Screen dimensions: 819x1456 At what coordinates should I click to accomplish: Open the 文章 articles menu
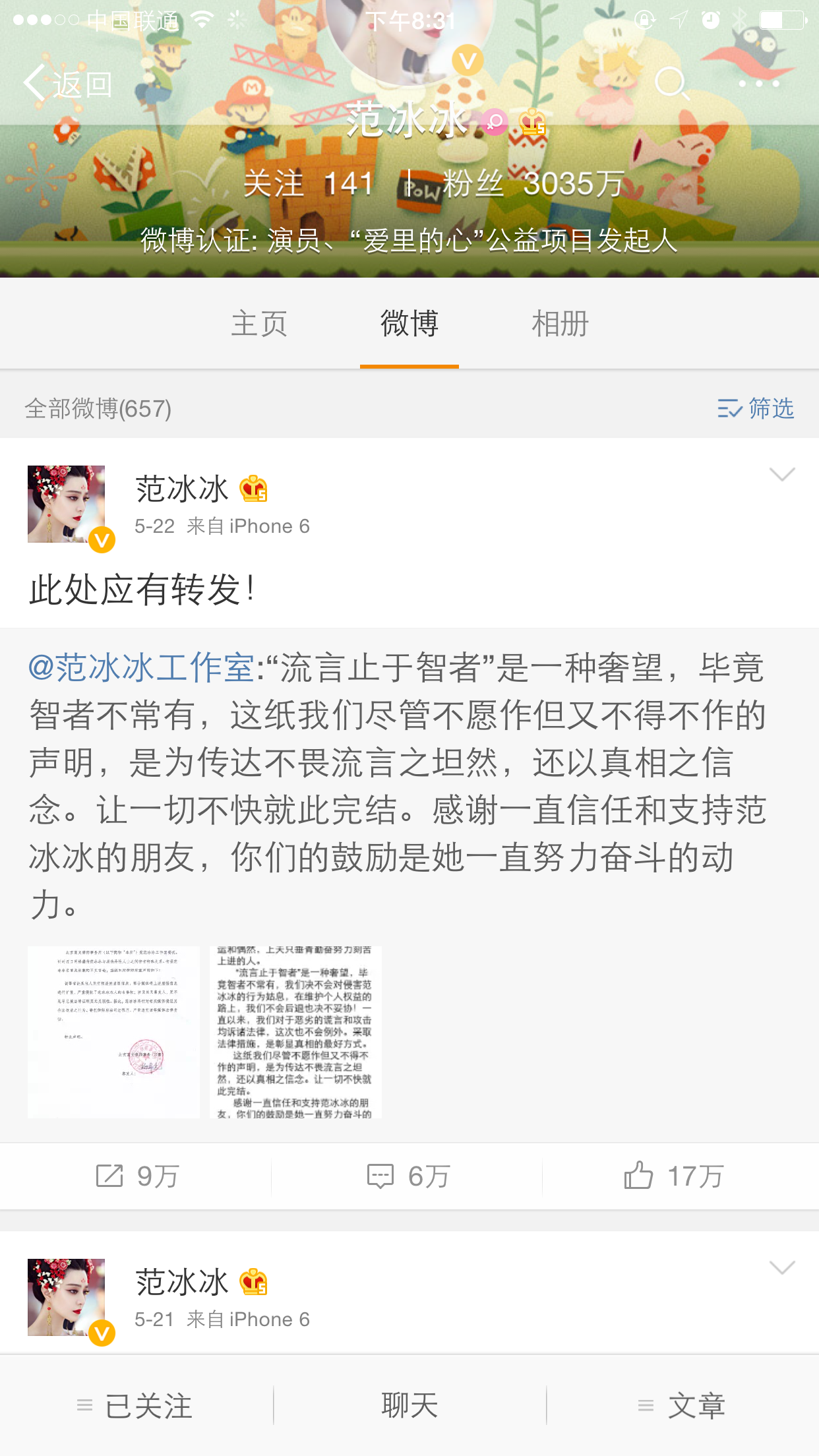(682, 1406)
